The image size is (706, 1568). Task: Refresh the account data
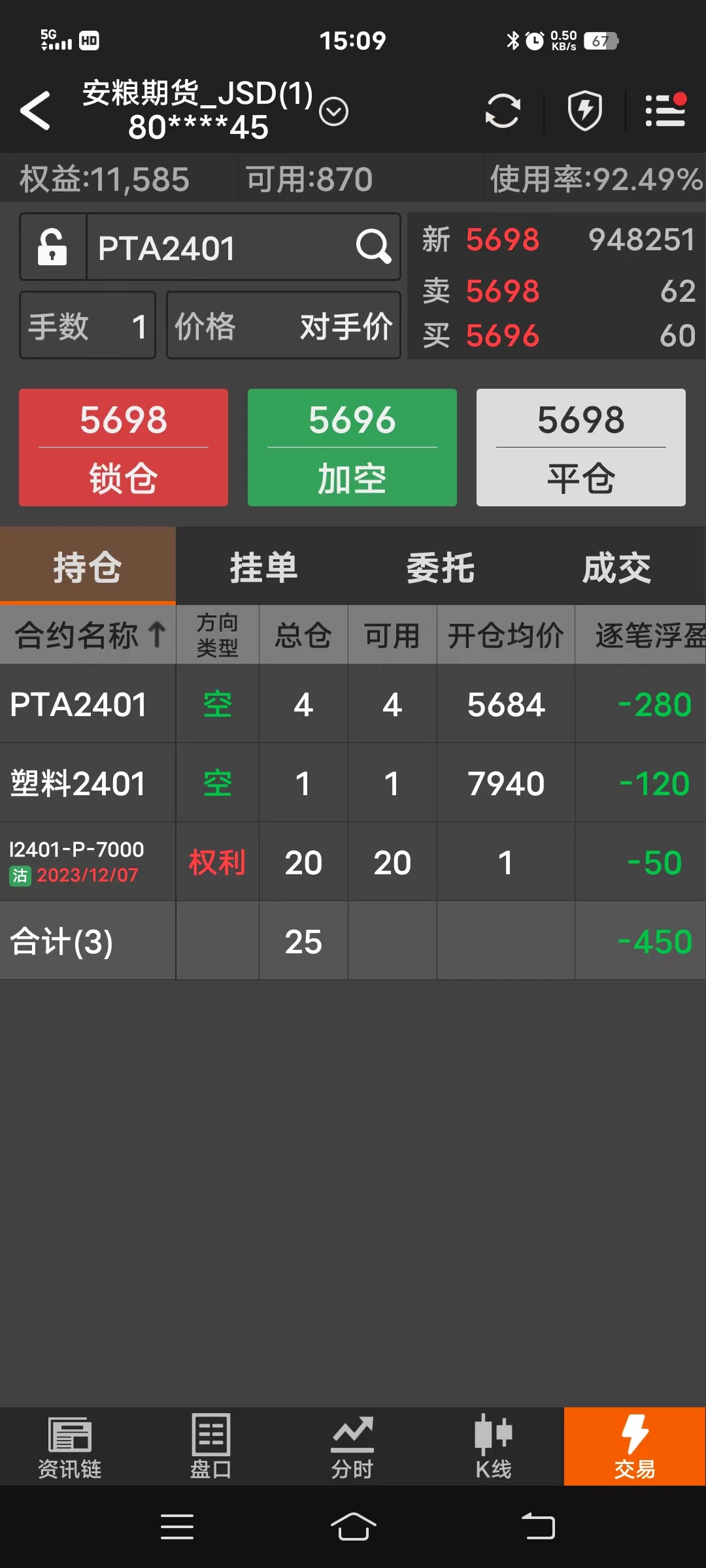pyautogui.click(x=502, y=110)
